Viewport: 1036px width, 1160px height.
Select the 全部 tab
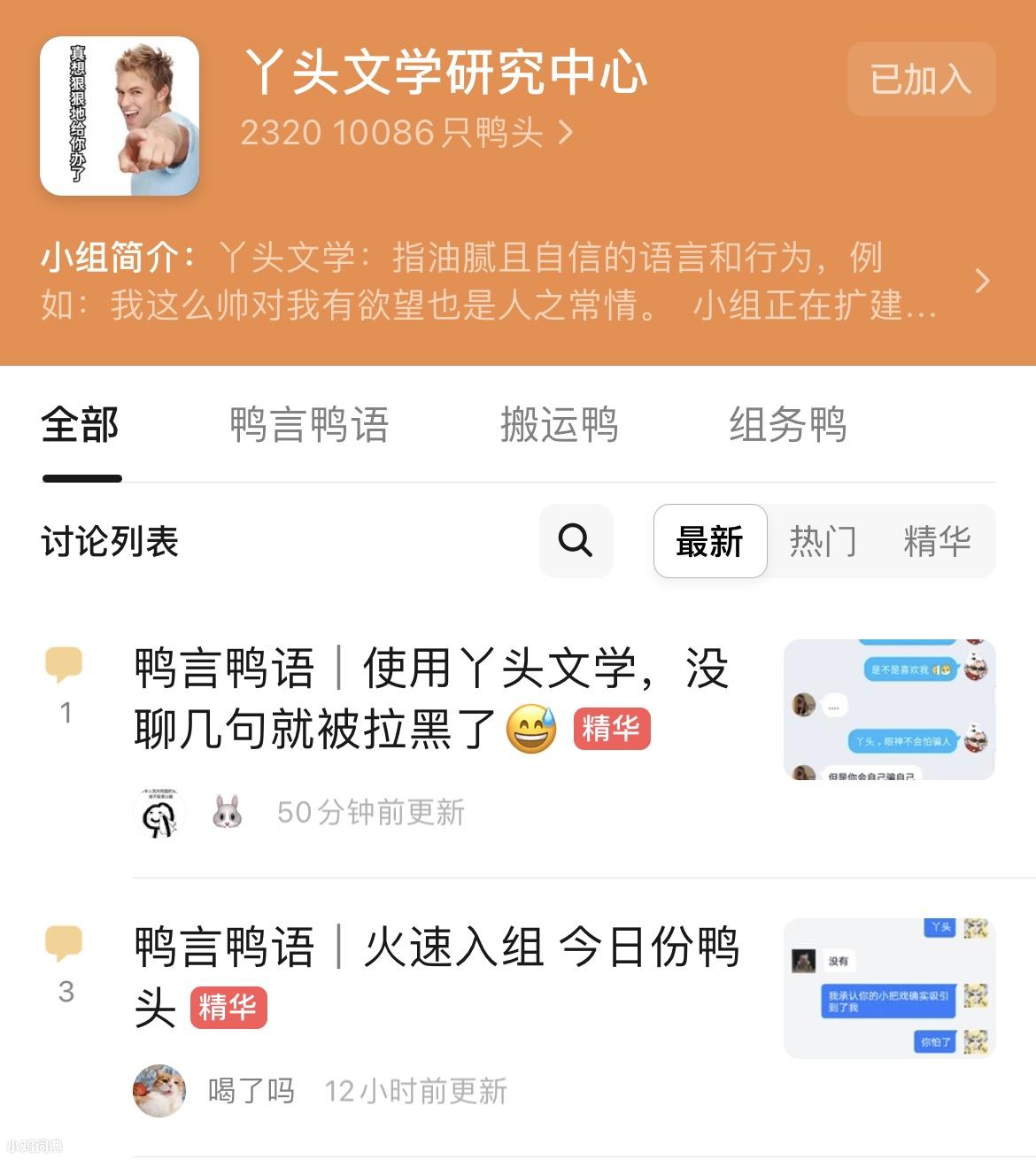(x=80, y=425)
